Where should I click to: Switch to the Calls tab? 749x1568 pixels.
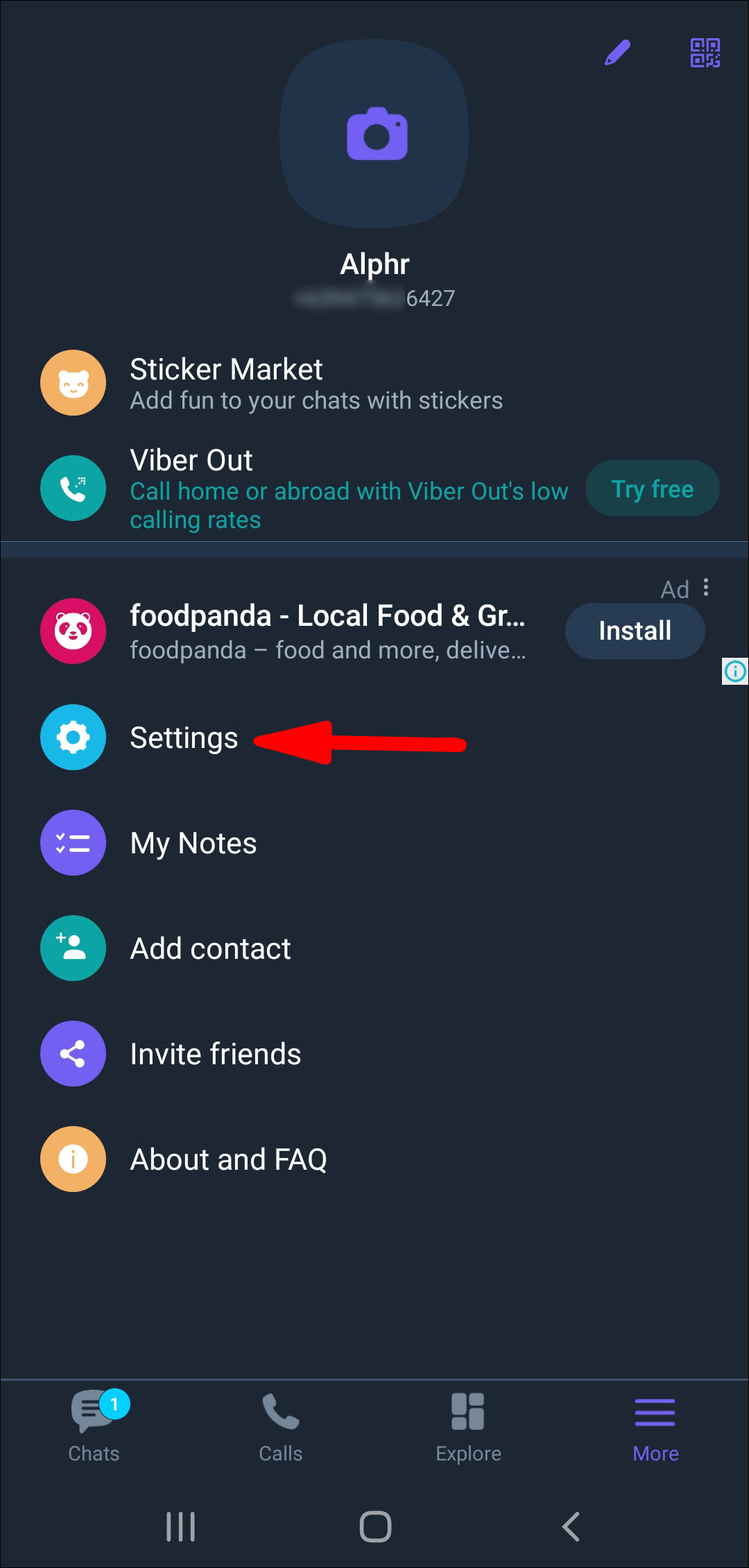pos(281,1426)
